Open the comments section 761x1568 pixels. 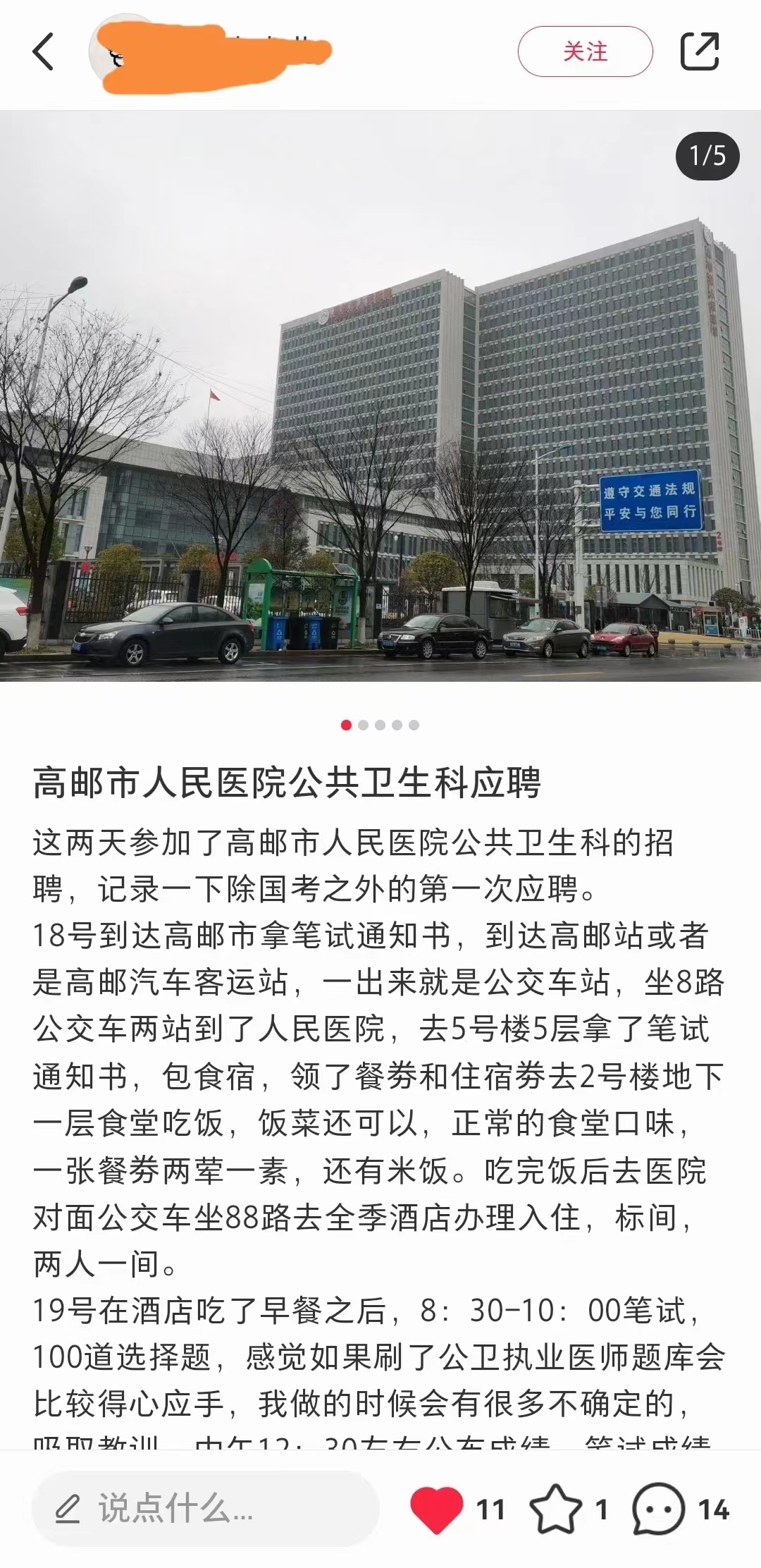click(659, 1509)
